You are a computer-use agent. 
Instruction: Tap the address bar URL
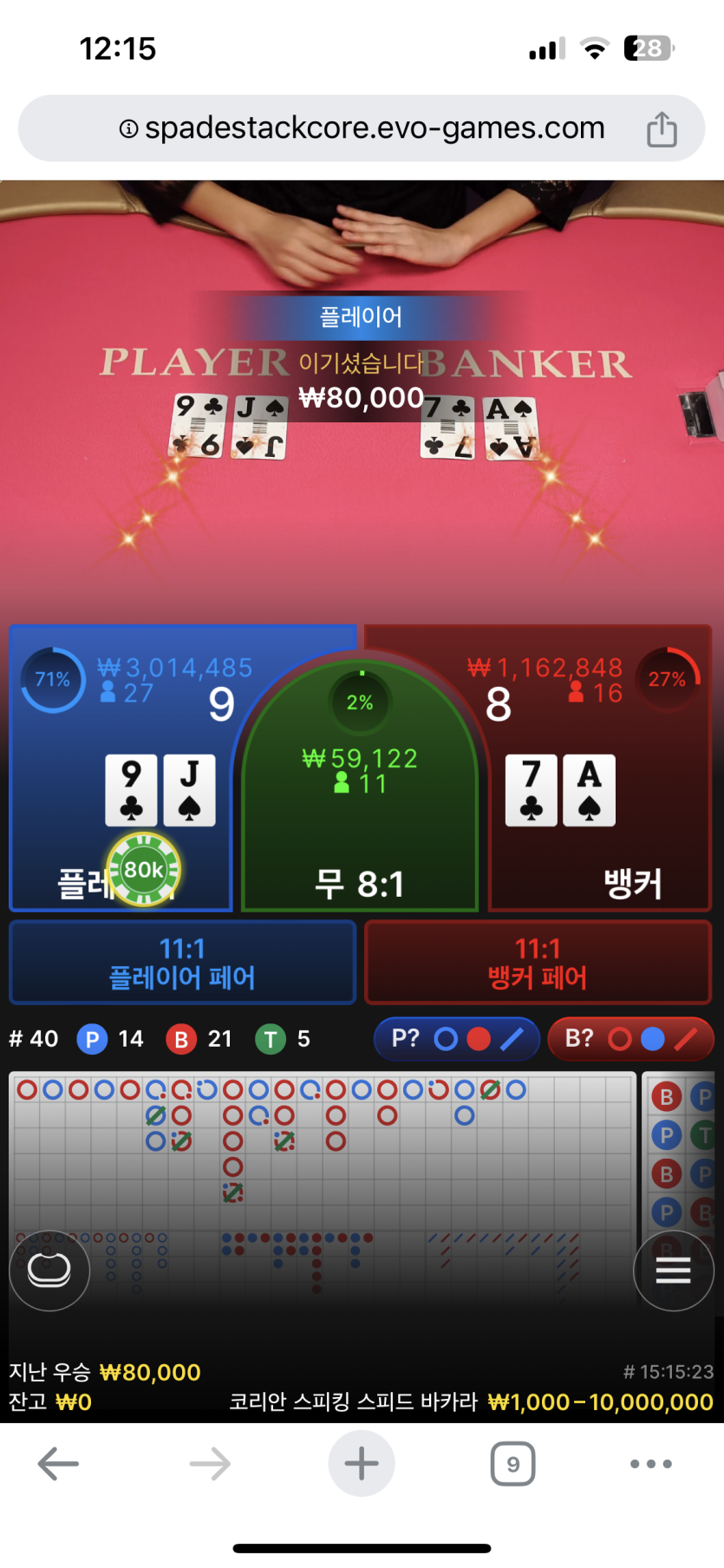coord(362,128)
